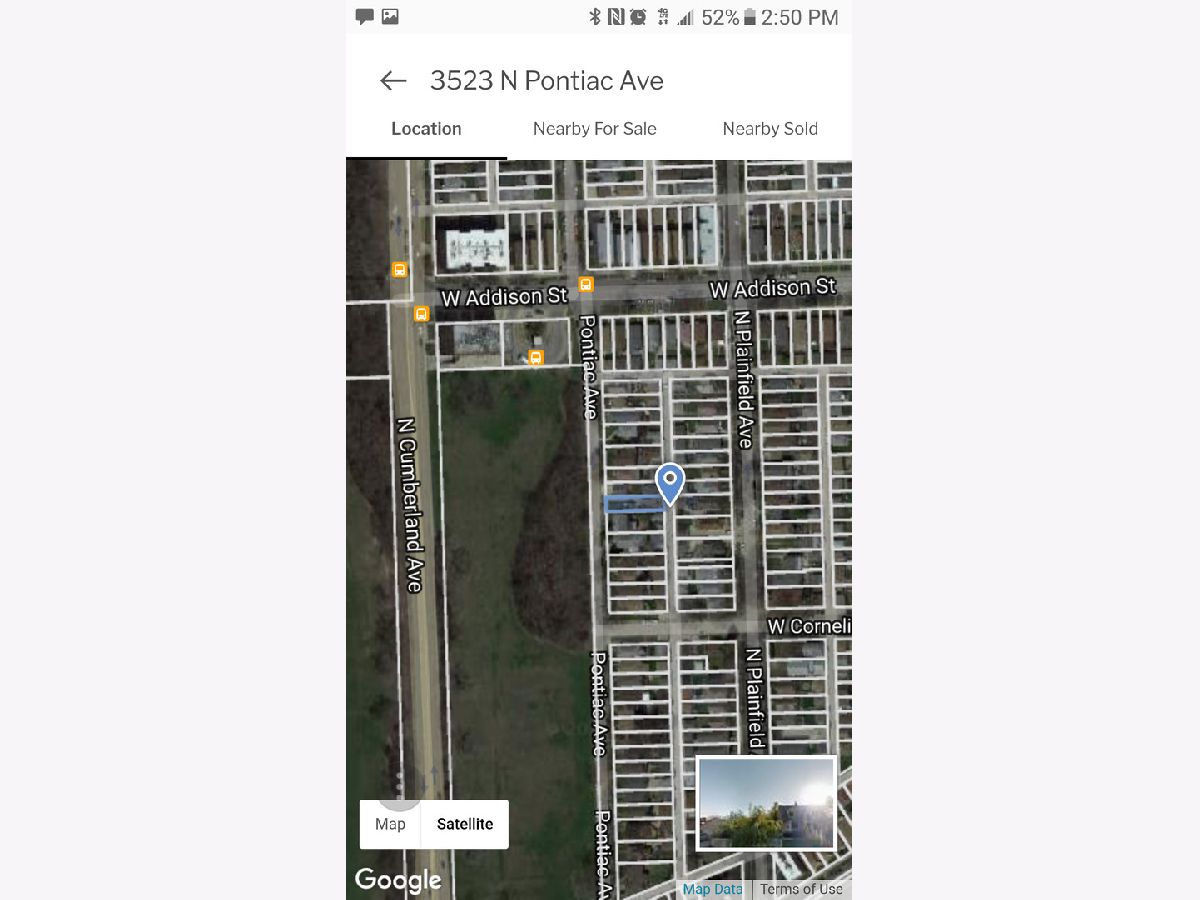The height and width of the screenshot is (900, 1200).
Task: Select the Location tab
Action: [426, 129]
